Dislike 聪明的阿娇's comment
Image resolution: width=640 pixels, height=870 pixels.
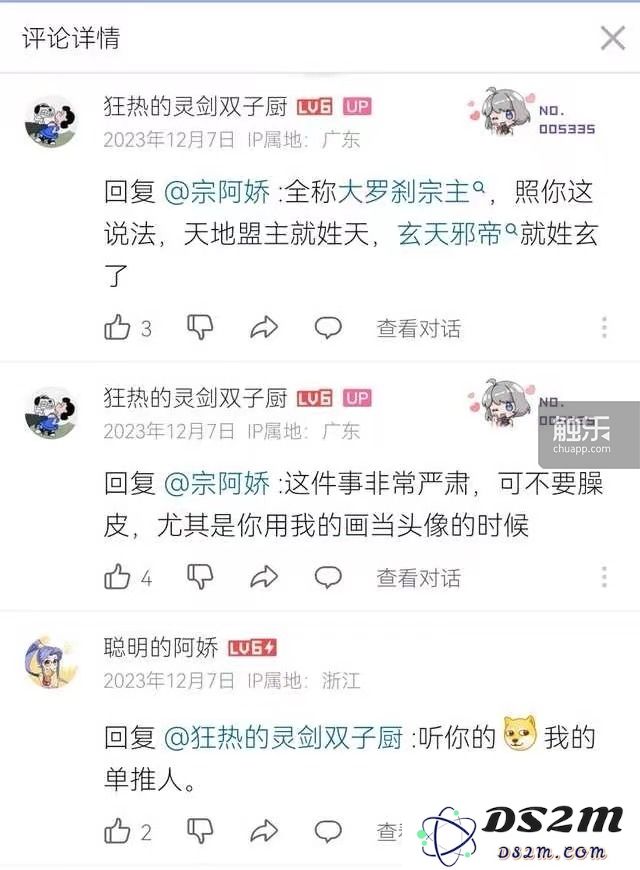[x=200, y=830]
